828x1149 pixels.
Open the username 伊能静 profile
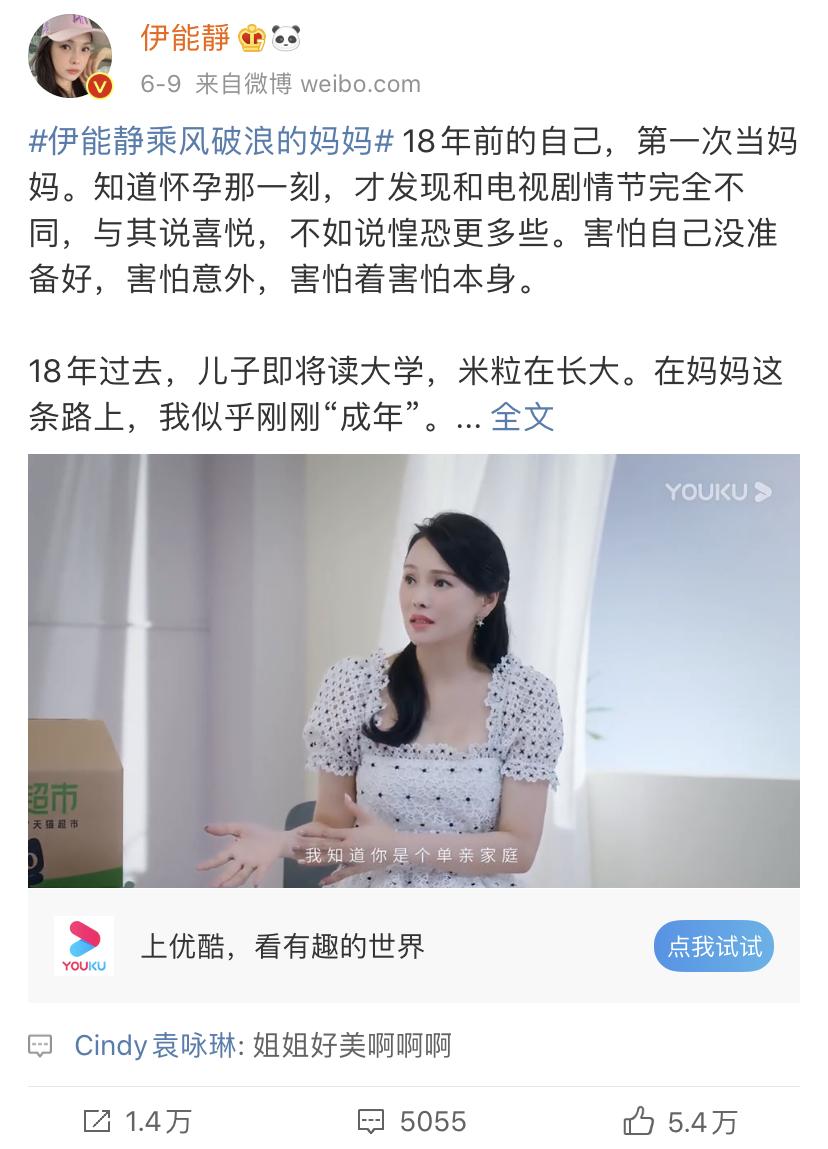(x=187, y=38)
